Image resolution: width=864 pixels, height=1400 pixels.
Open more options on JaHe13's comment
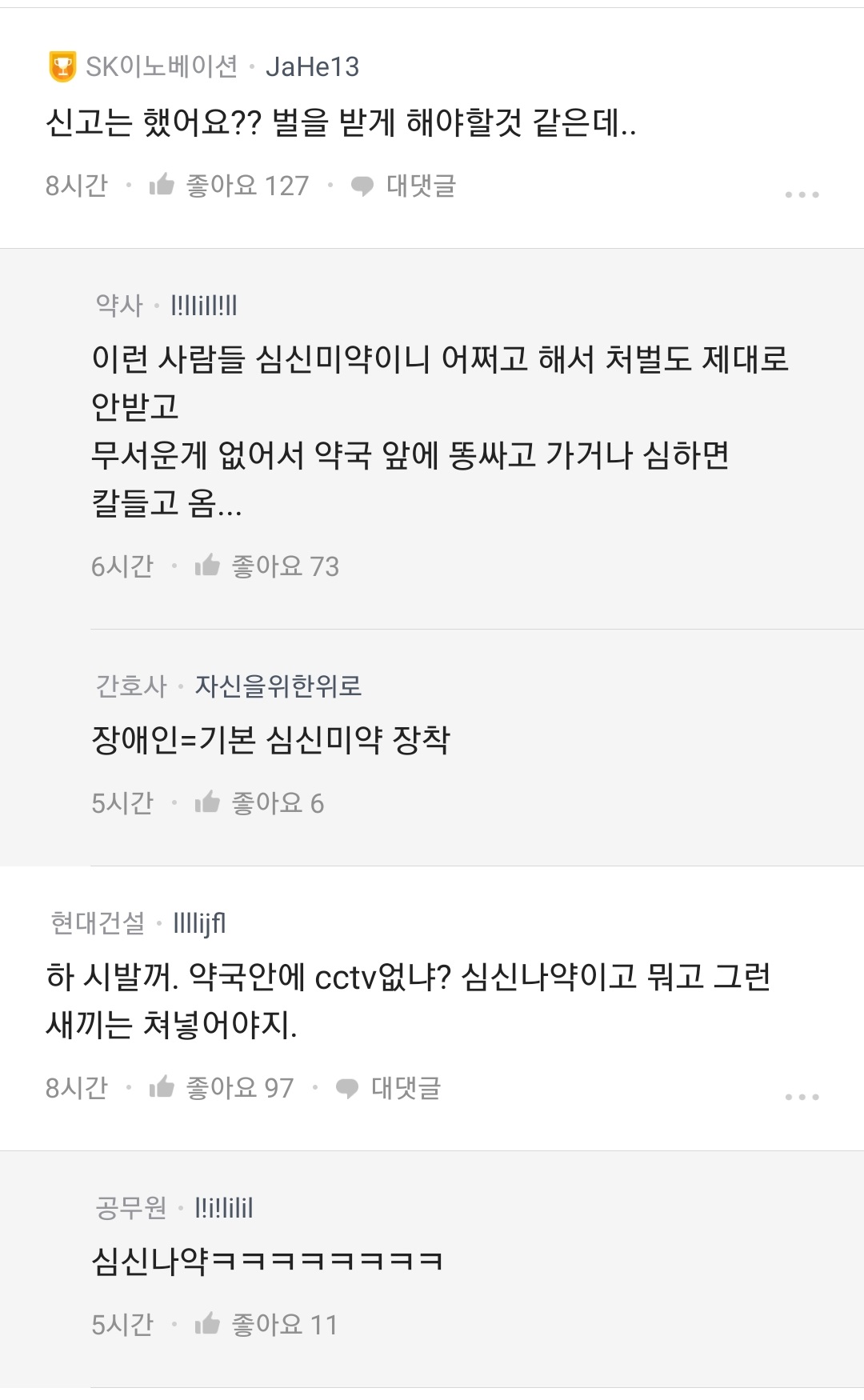pyautogui.click(x=802, y=194)
